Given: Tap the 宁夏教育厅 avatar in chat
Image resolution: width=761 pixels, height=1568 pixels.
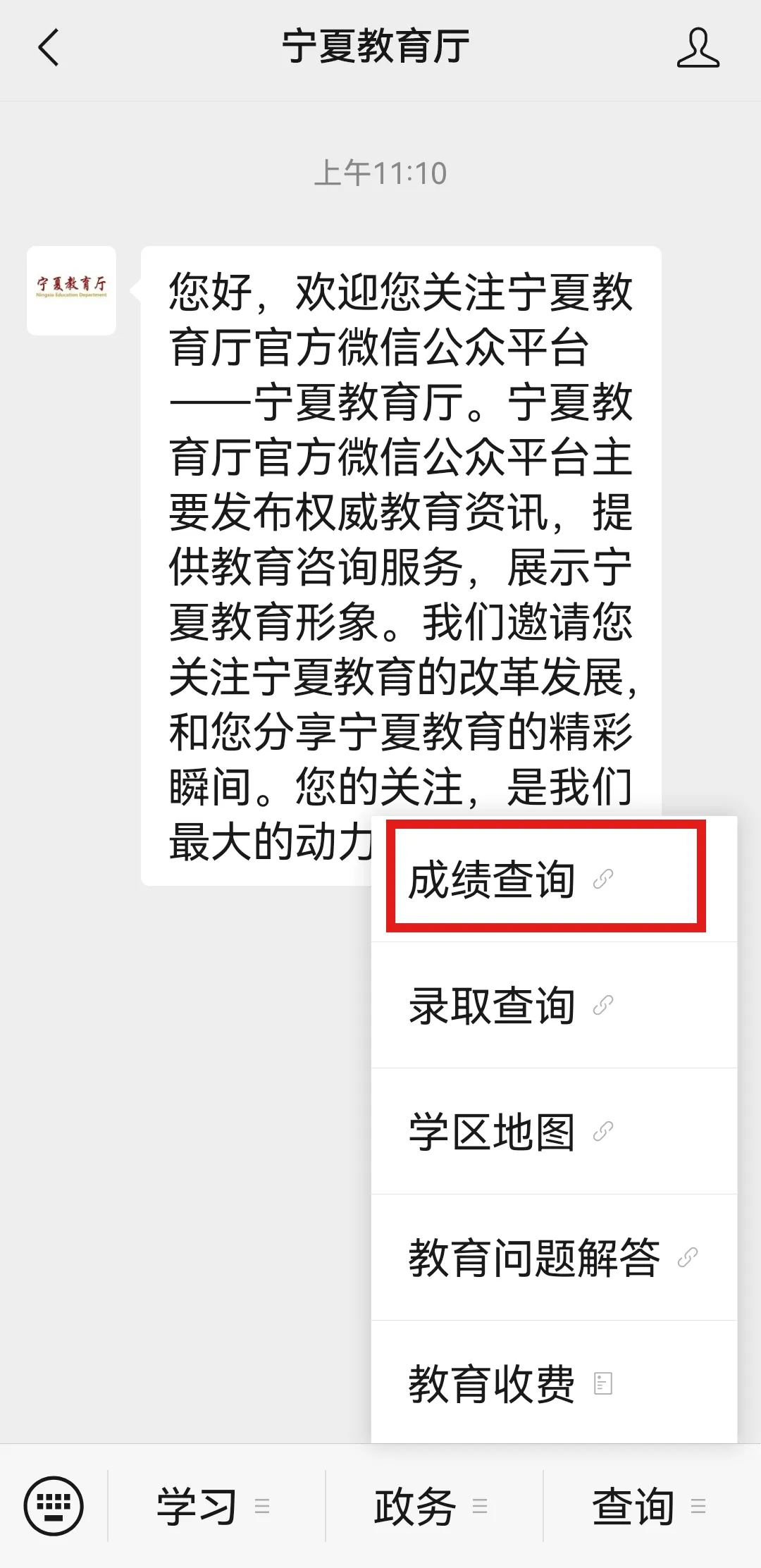Looking at the screenshot, I should [x=71, y=290].
